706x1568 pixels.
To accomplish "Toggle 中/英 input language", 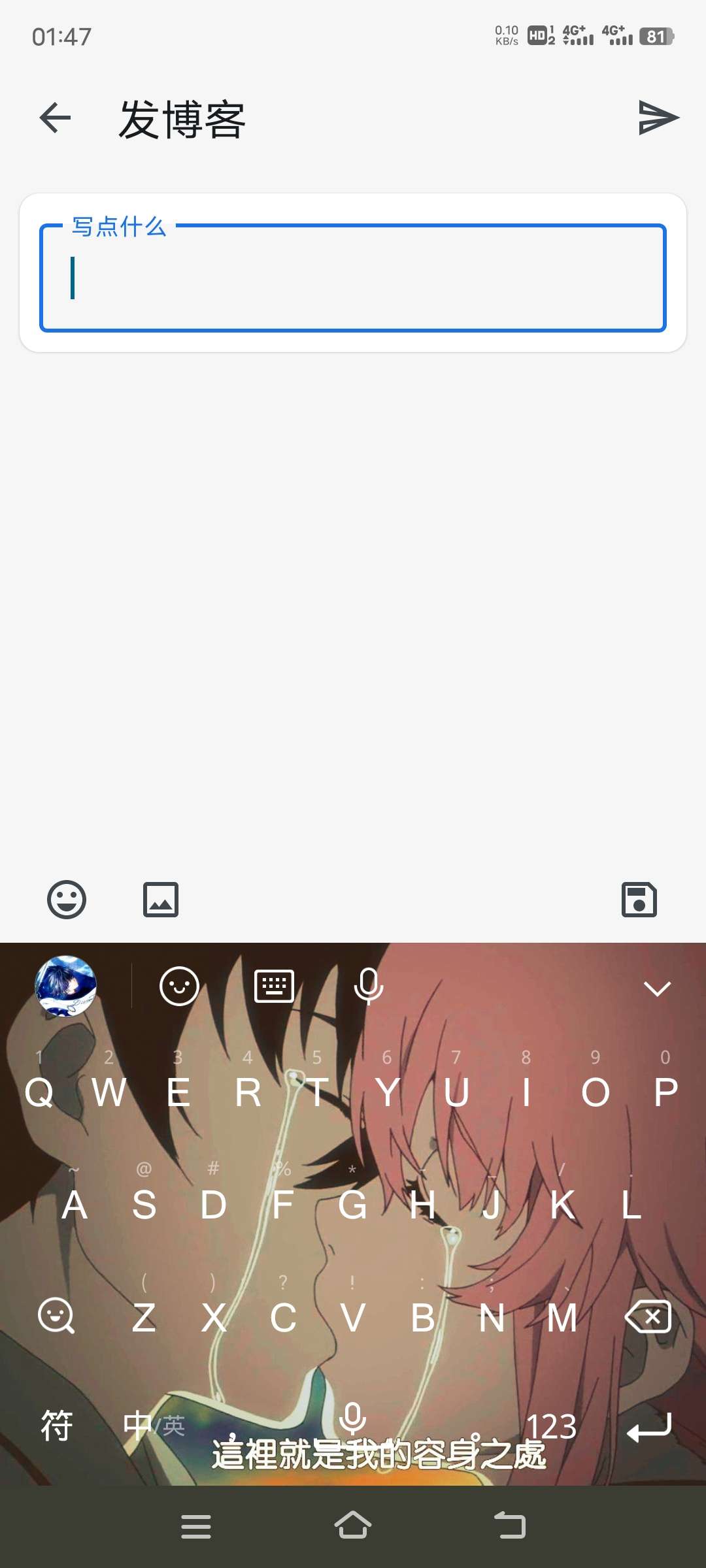I will click(x=154, y=1426).
